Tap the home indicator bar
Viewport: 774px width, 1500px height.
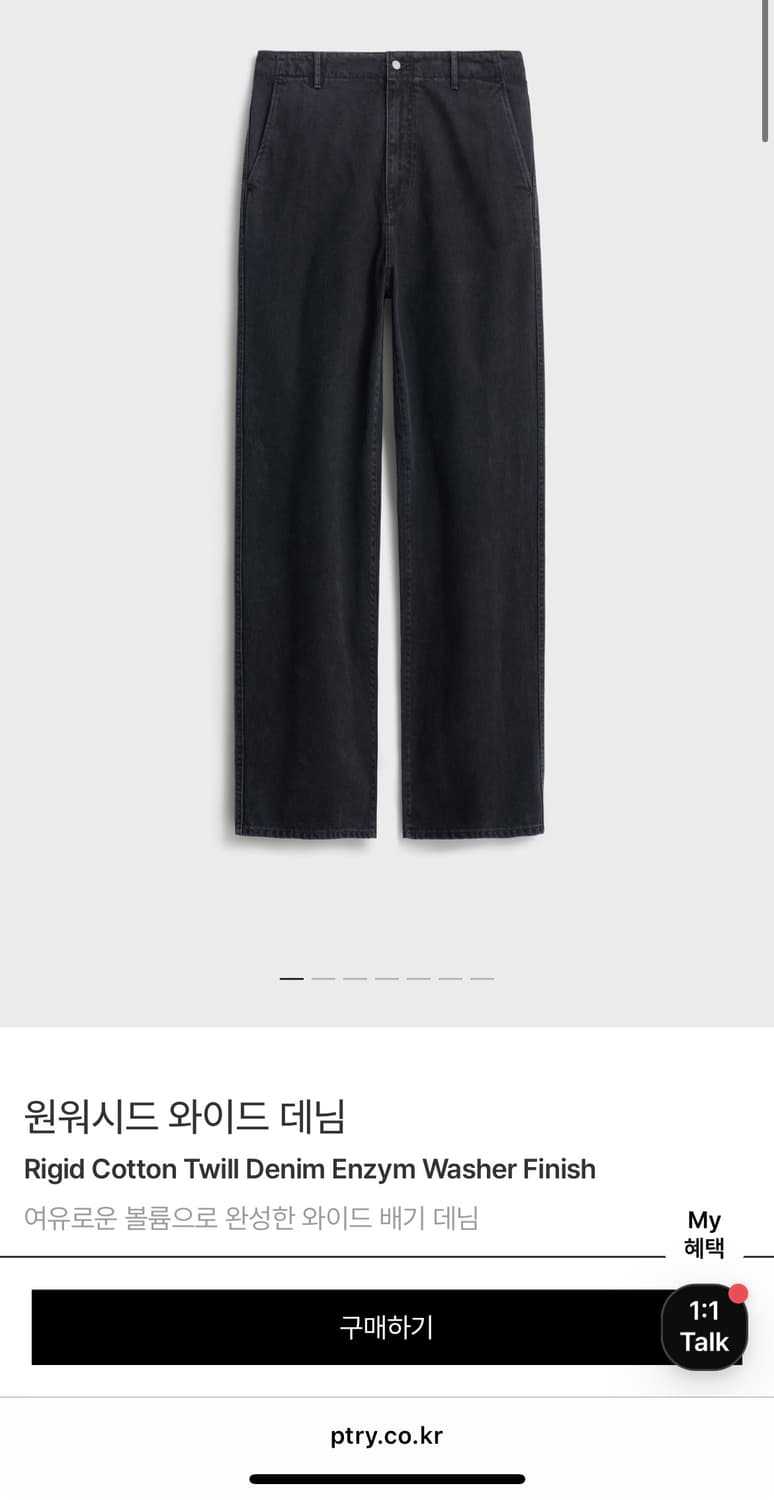(387, 1477)
